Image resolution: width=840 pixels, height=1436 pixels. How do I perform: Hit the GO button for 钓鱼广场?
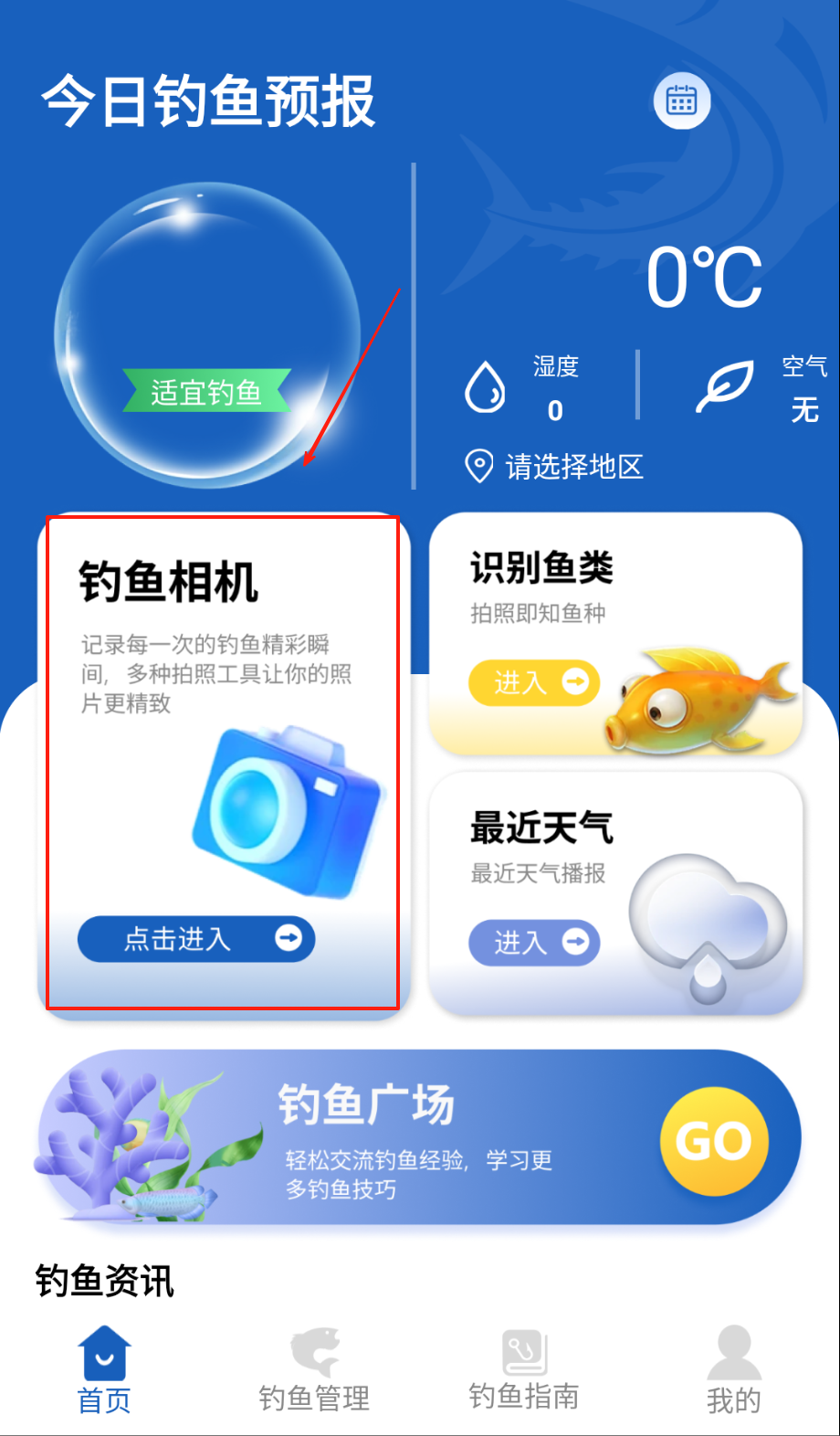(714, 1141)
